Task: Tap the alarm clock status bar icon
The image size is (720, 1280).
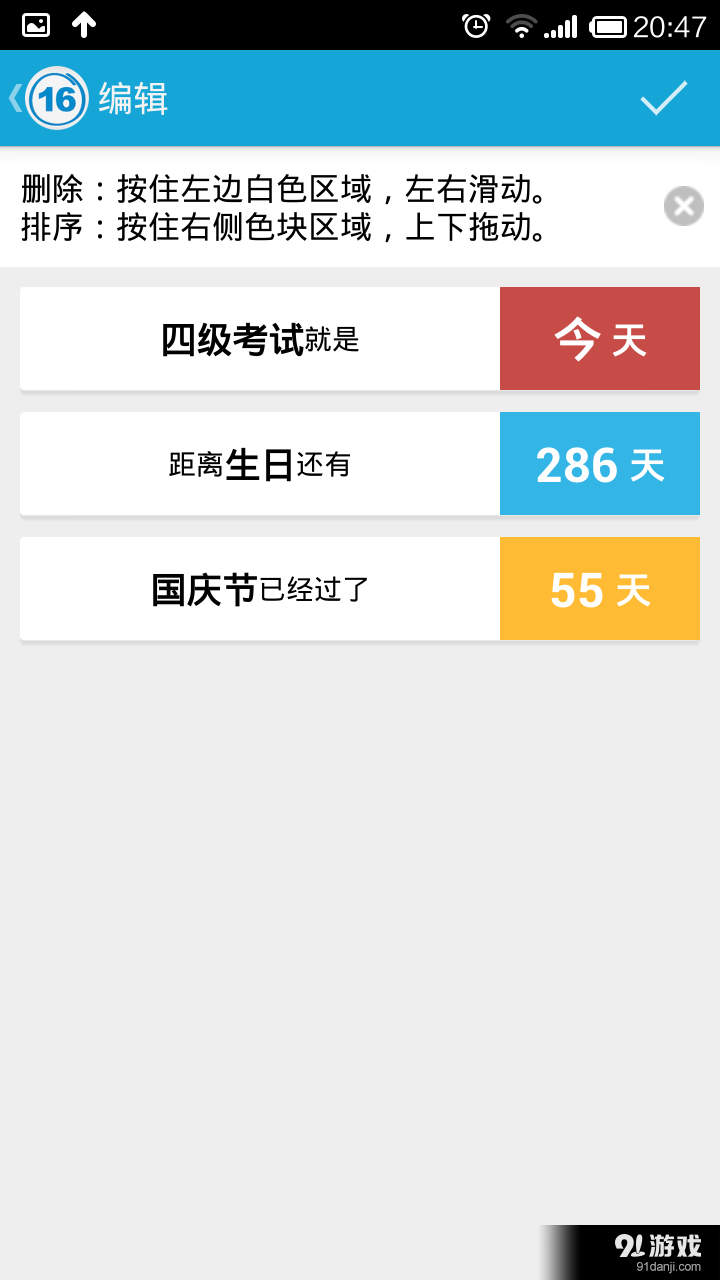Action: (477, 27)
